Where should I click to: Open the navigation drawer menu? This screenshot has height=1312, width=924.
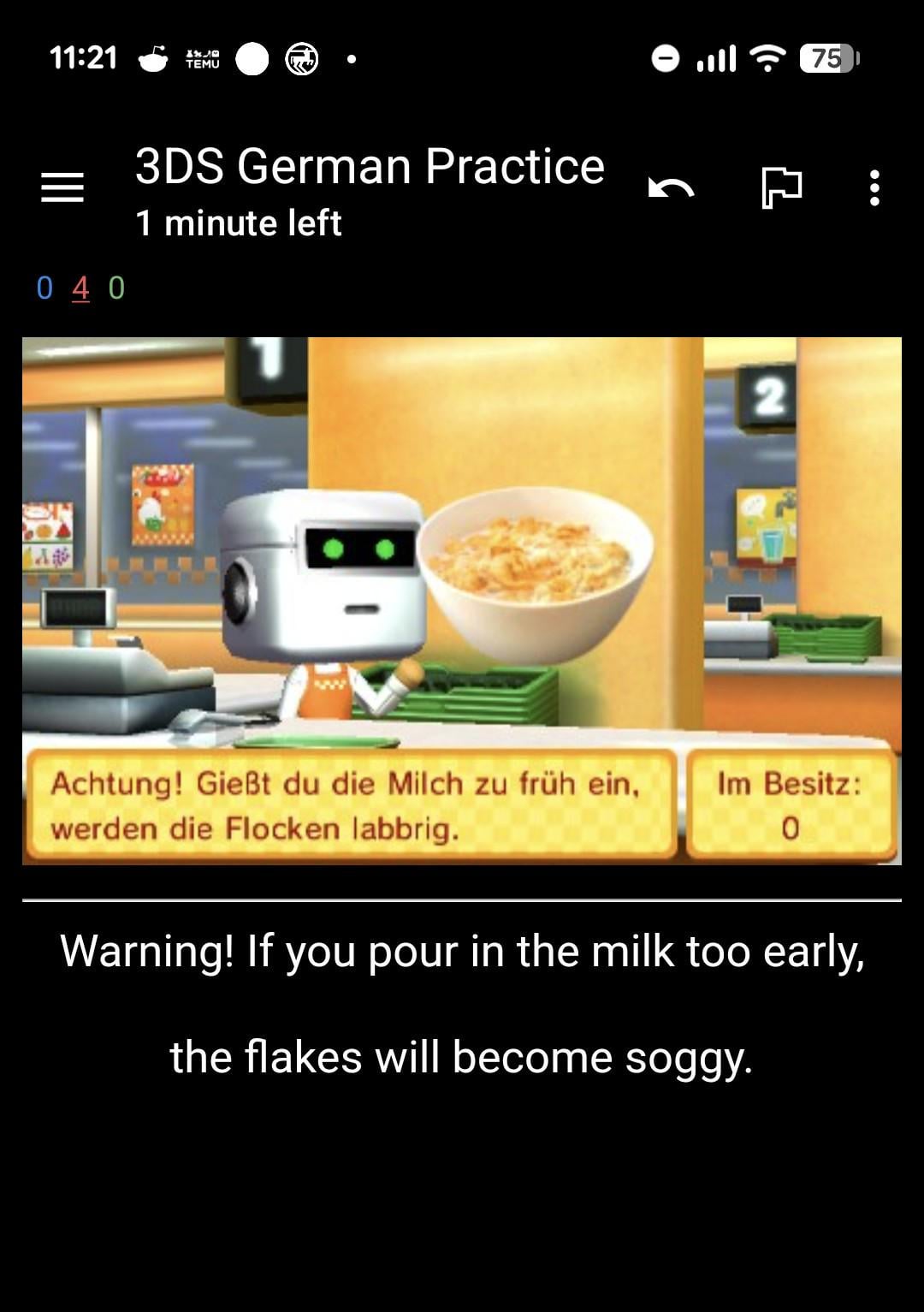pyautogui.click(x=62, y=187)
